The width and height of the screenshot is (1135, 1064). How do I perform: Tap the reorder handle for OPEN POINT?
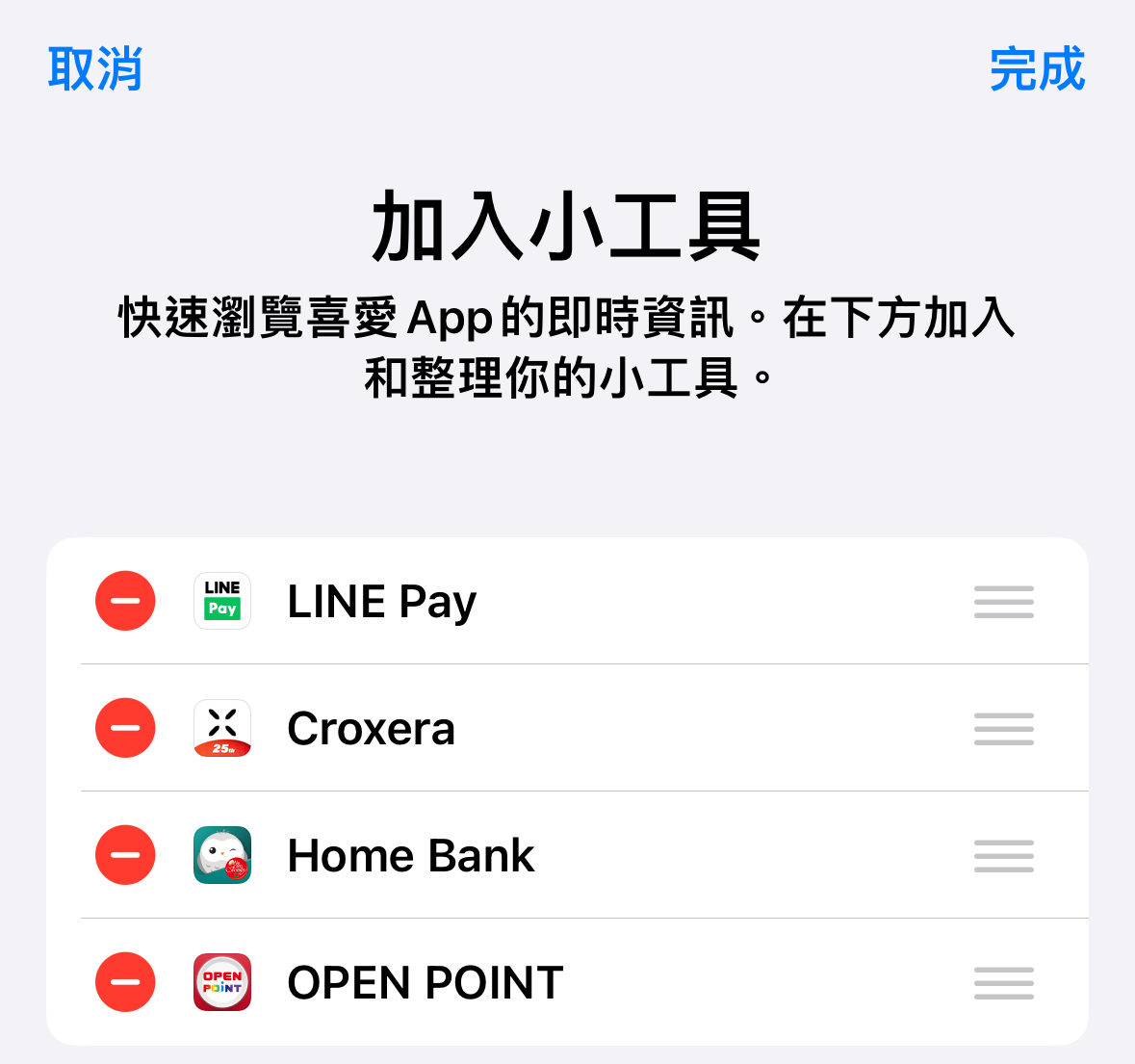click(x=1003, y=983)
